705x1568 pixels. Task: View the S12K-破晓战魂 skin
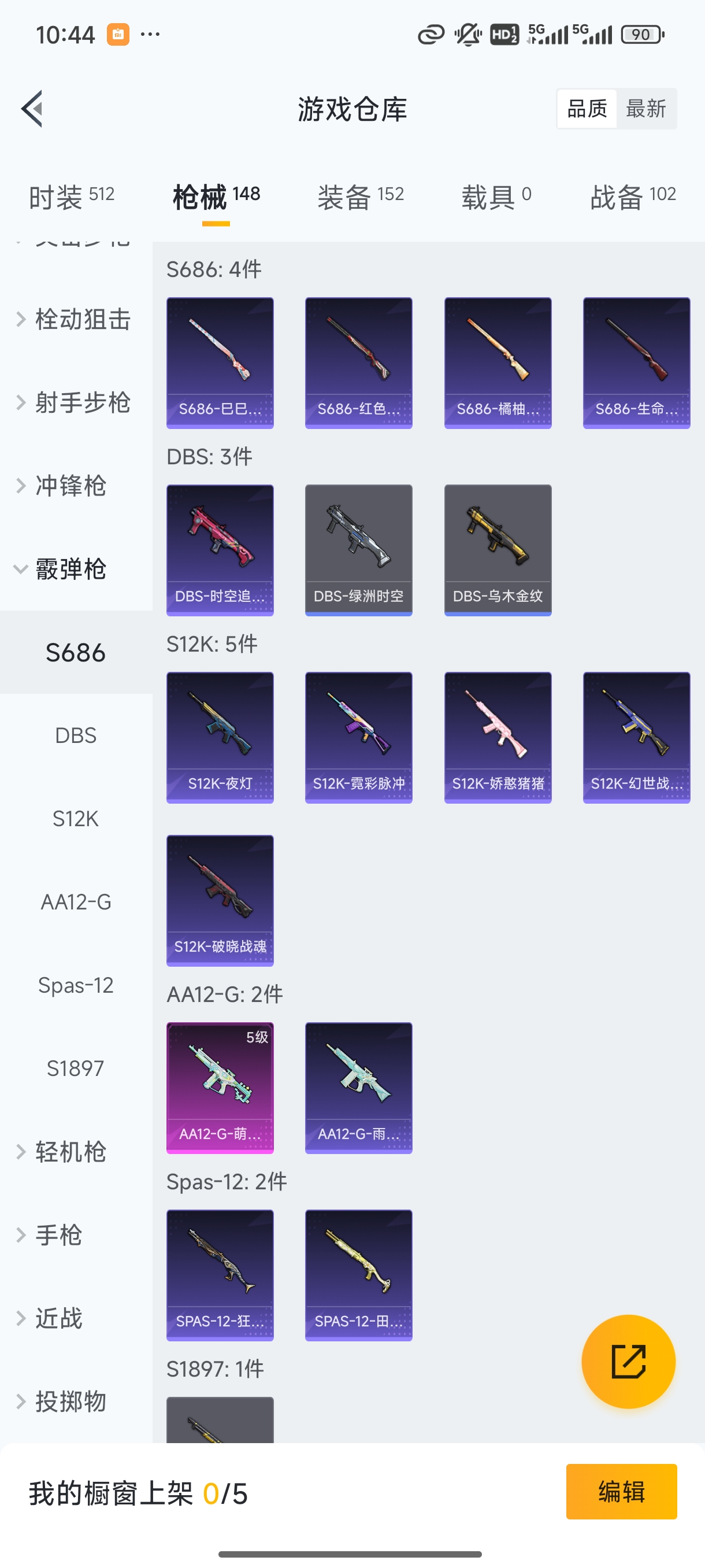point(220,900)
